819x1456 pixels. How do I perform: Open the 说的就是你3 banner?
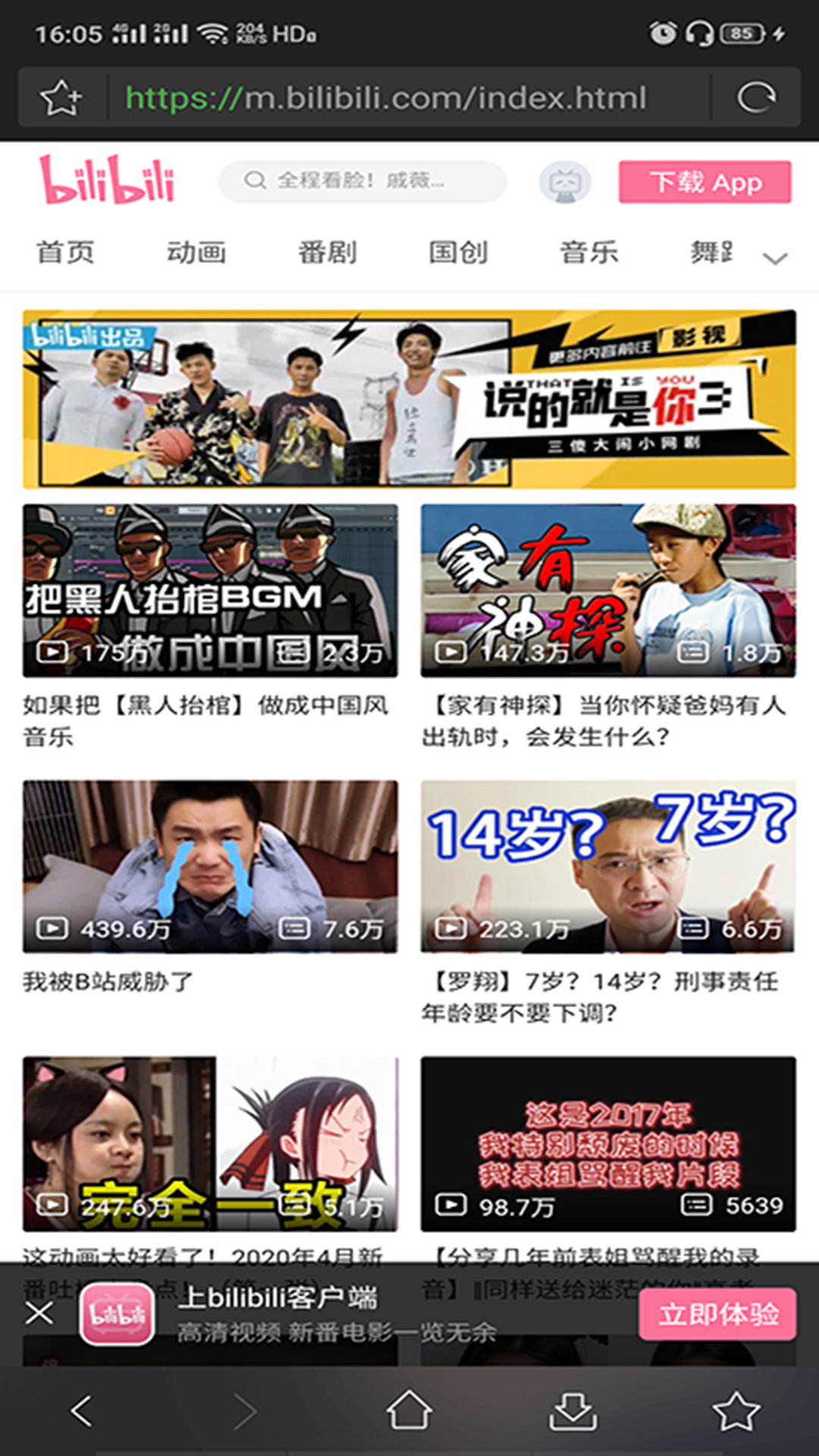point(409,399)
